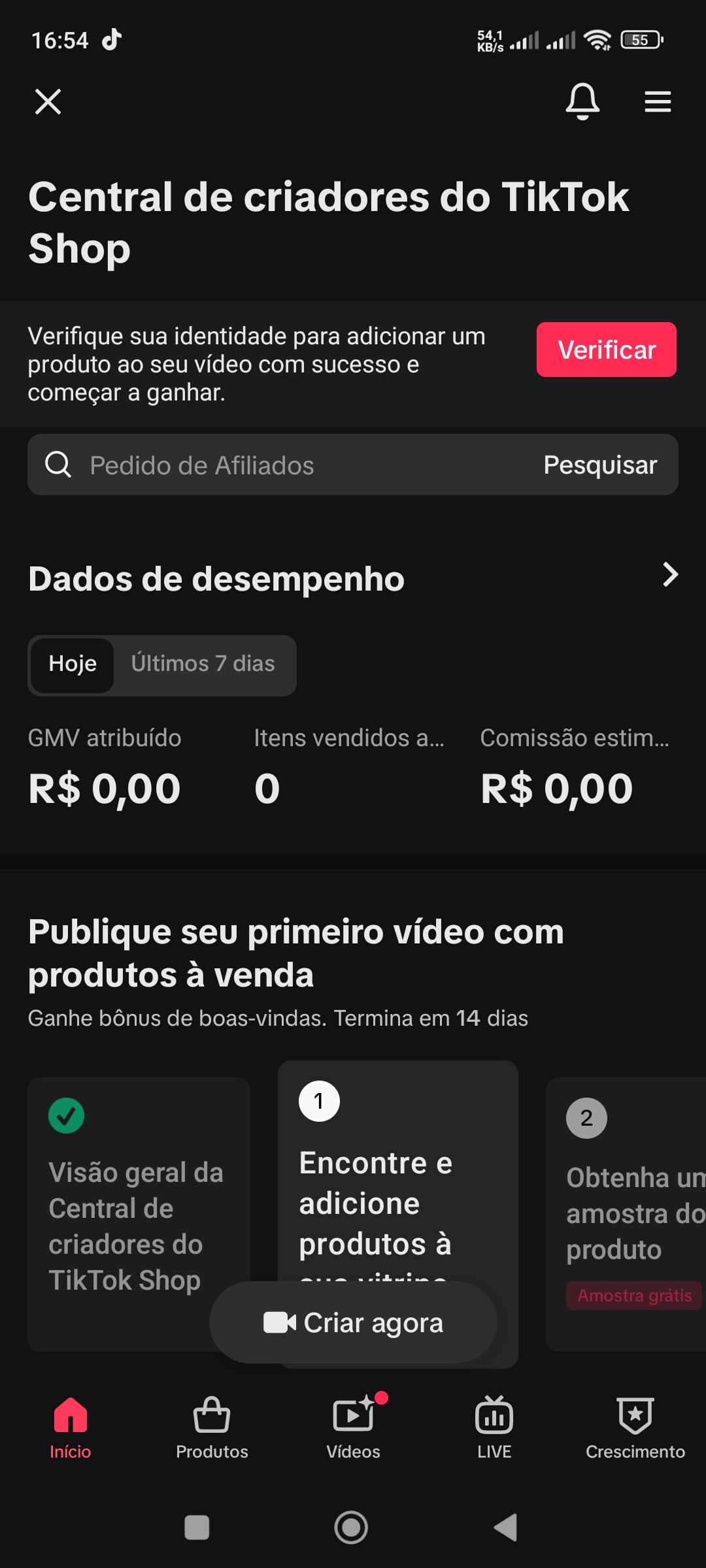Switch to the LIVE tab
Viewport: 706px width, 1568px height.
494,1428
